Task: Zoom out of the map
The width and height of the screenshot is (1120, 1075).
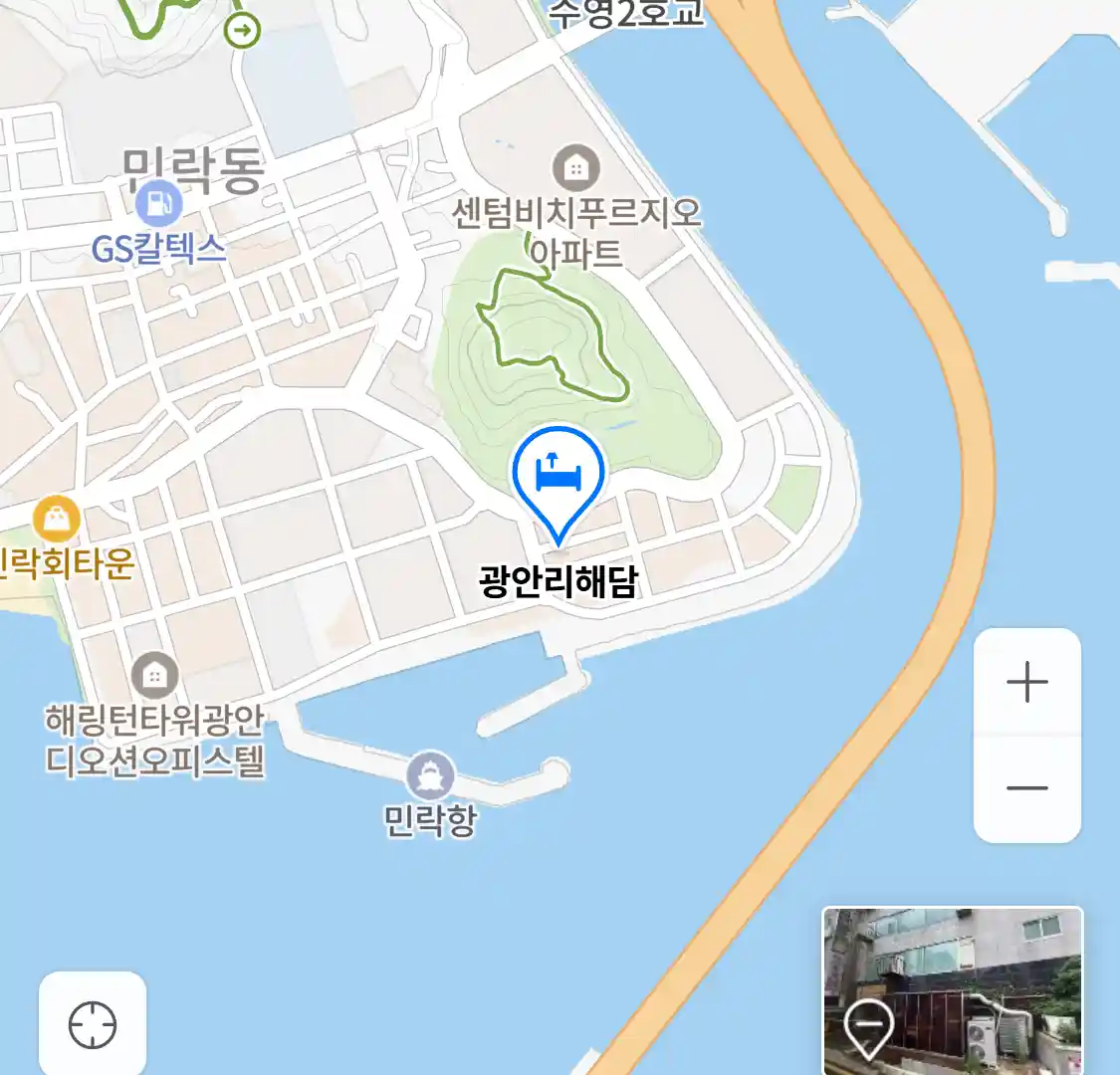Action: click(1026, 788)
